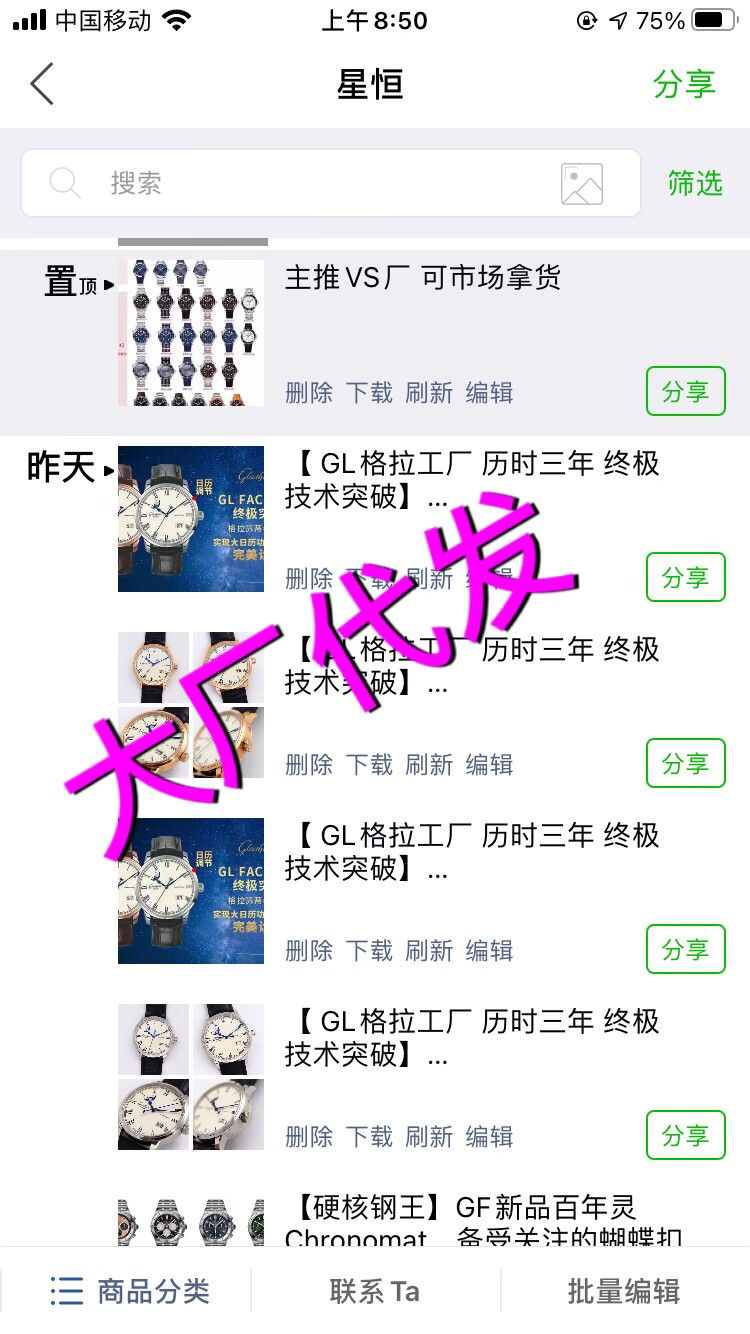Share the pinned 主推VS厂 item
The width and height of the screenshot is (750, 1334).
tap(685, 392)
